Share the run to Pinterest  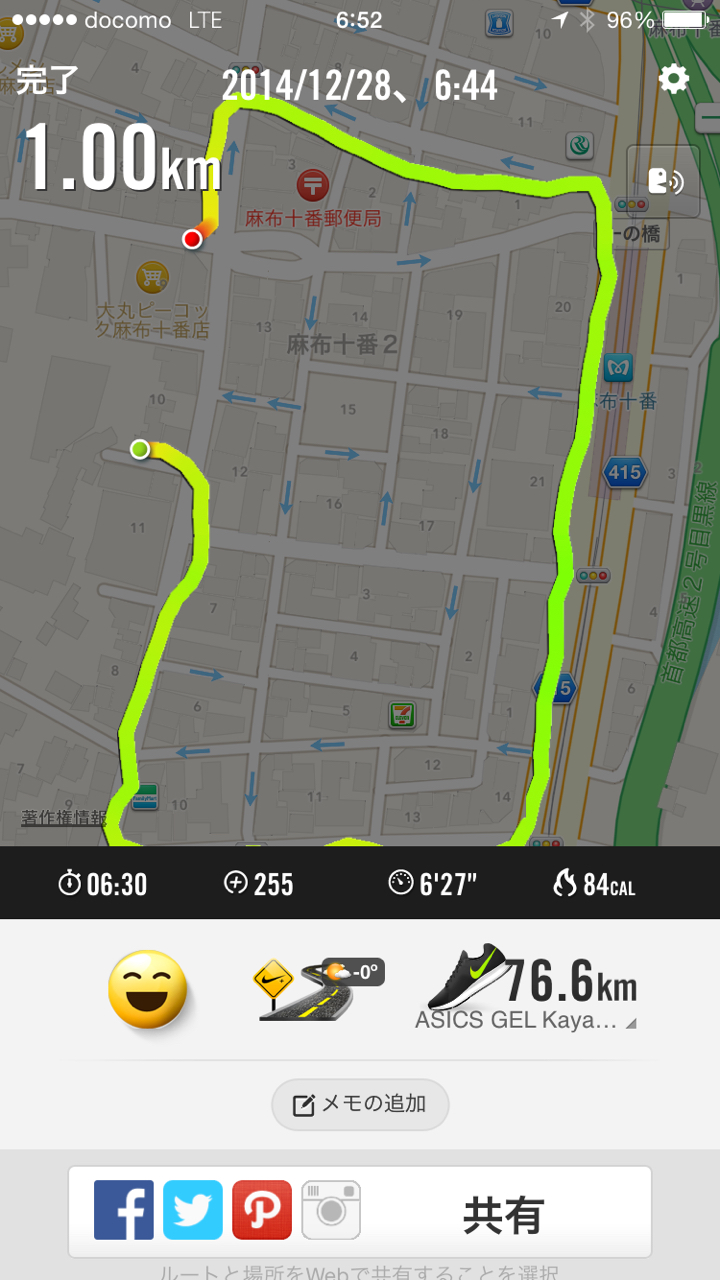click(x=262, y=1210)
